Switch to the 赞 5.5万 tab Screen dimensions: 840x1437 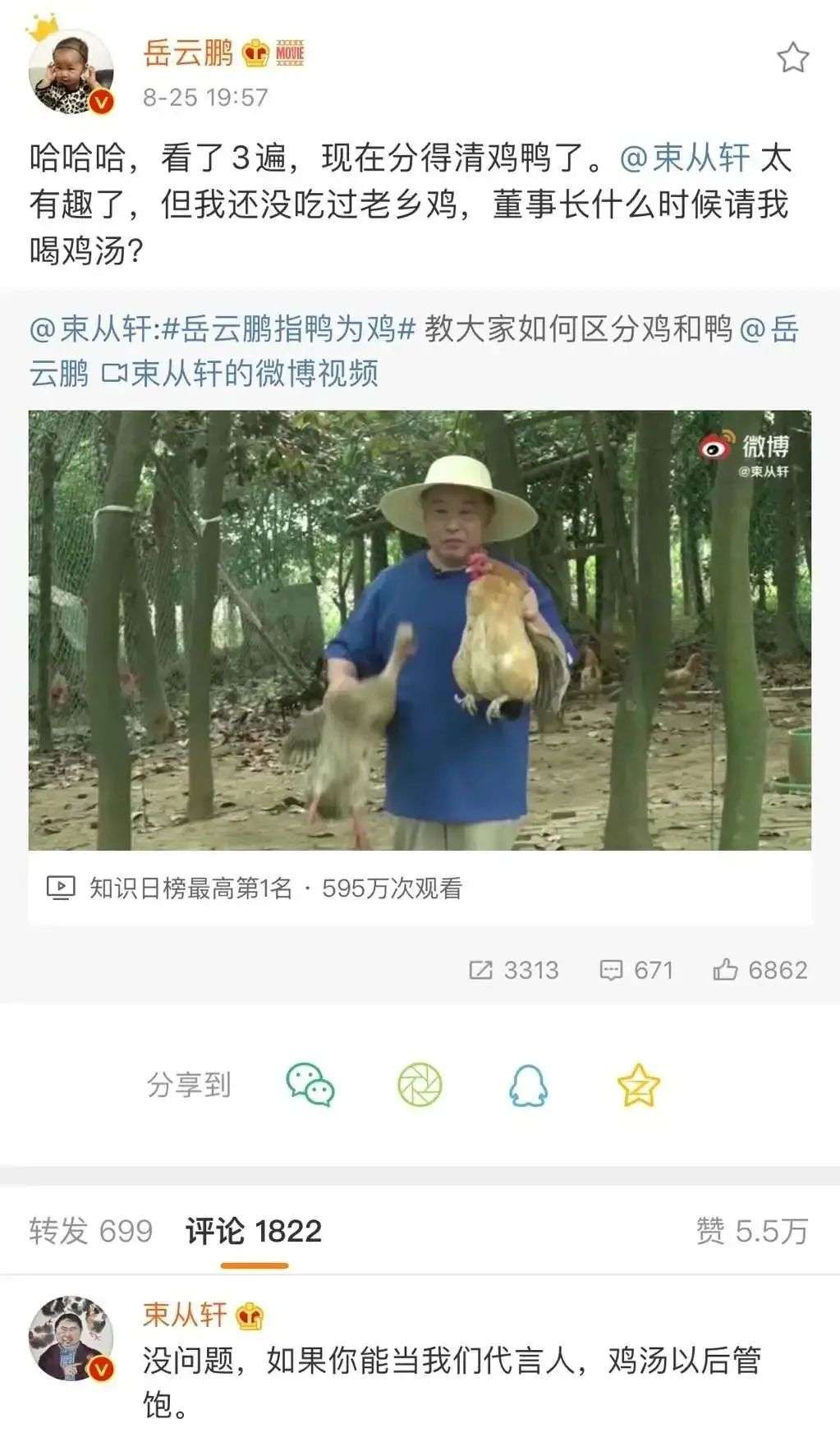point(751,1231)
